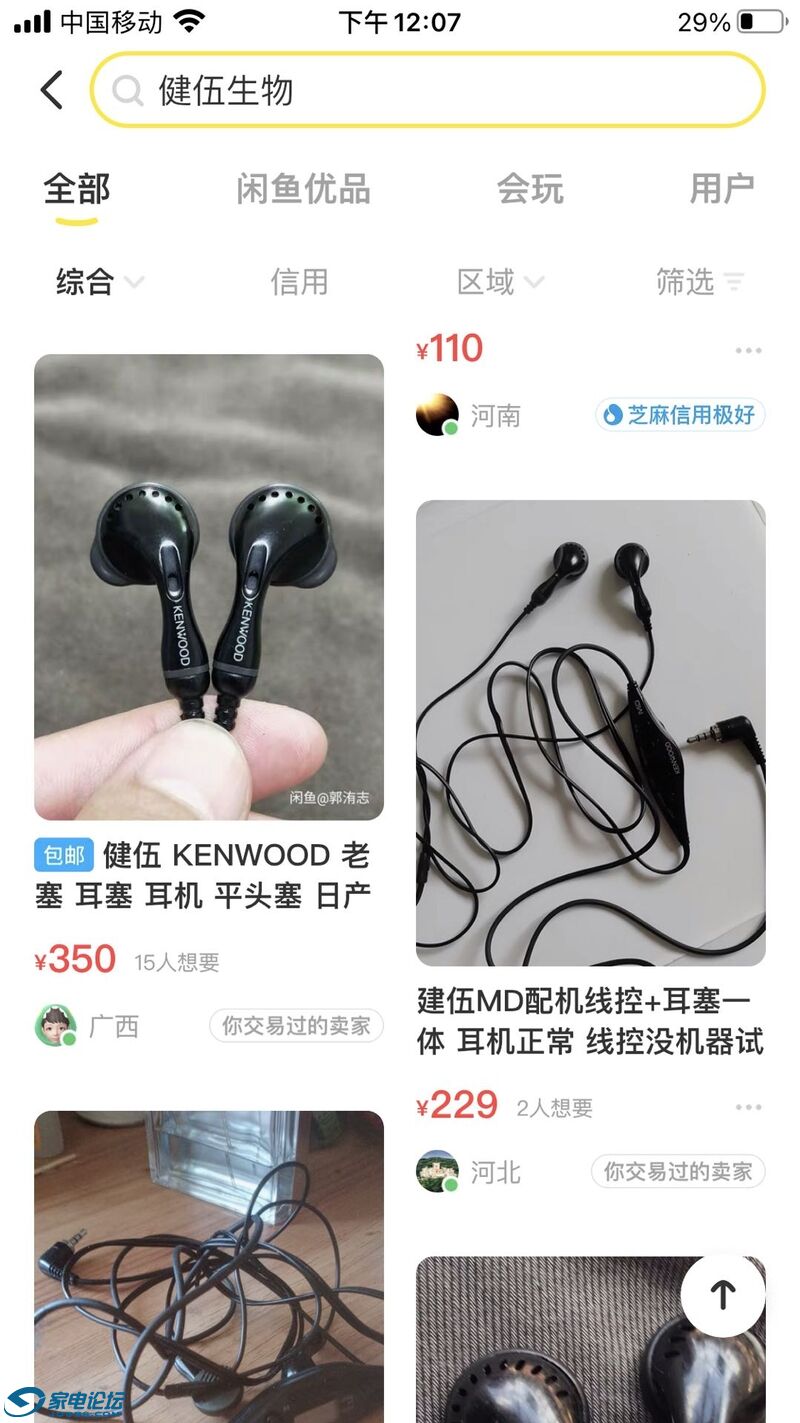Go back using the top-left arrow

(52, 90)
